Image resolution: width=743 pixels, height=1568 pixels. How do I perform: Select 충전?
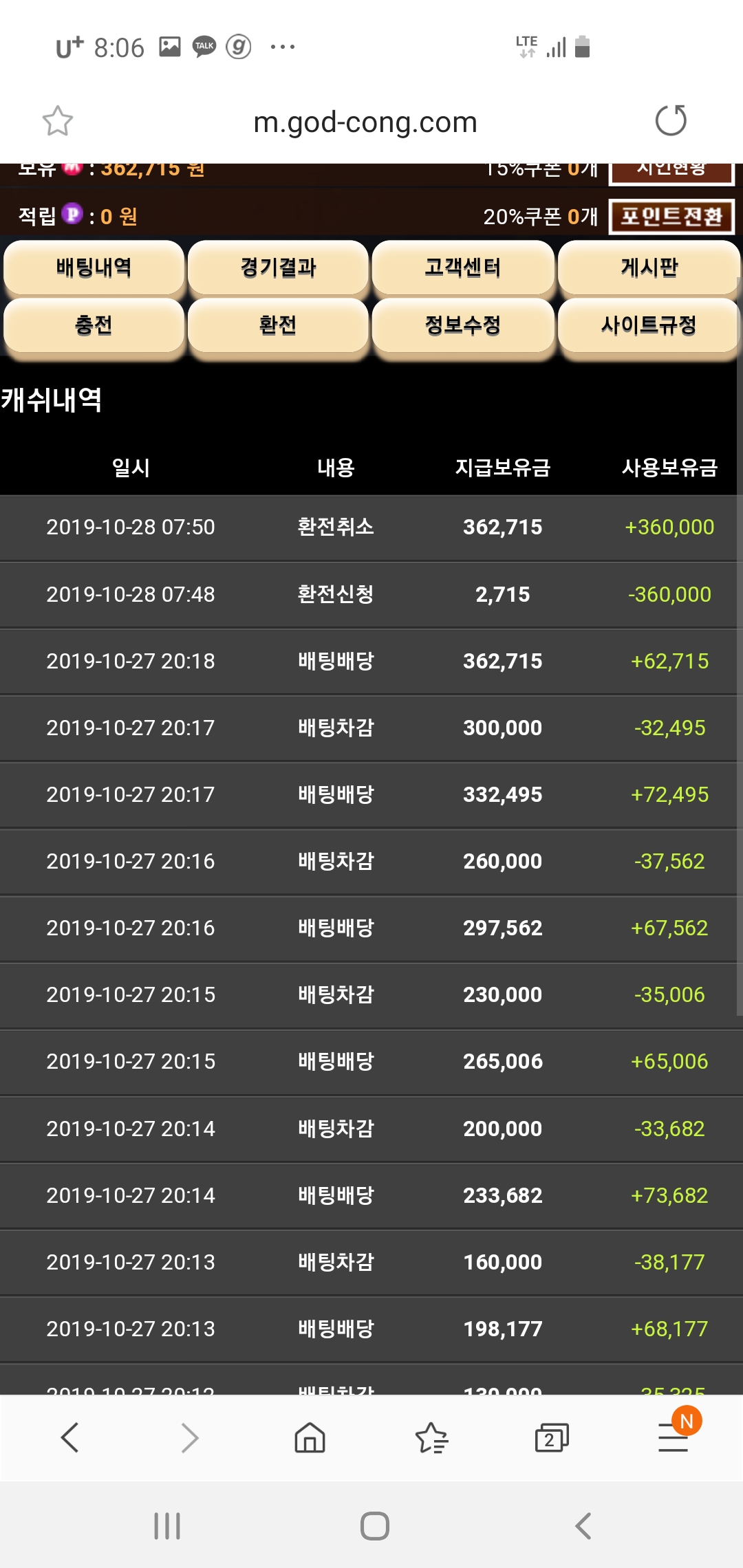click(x=94, y=325)
